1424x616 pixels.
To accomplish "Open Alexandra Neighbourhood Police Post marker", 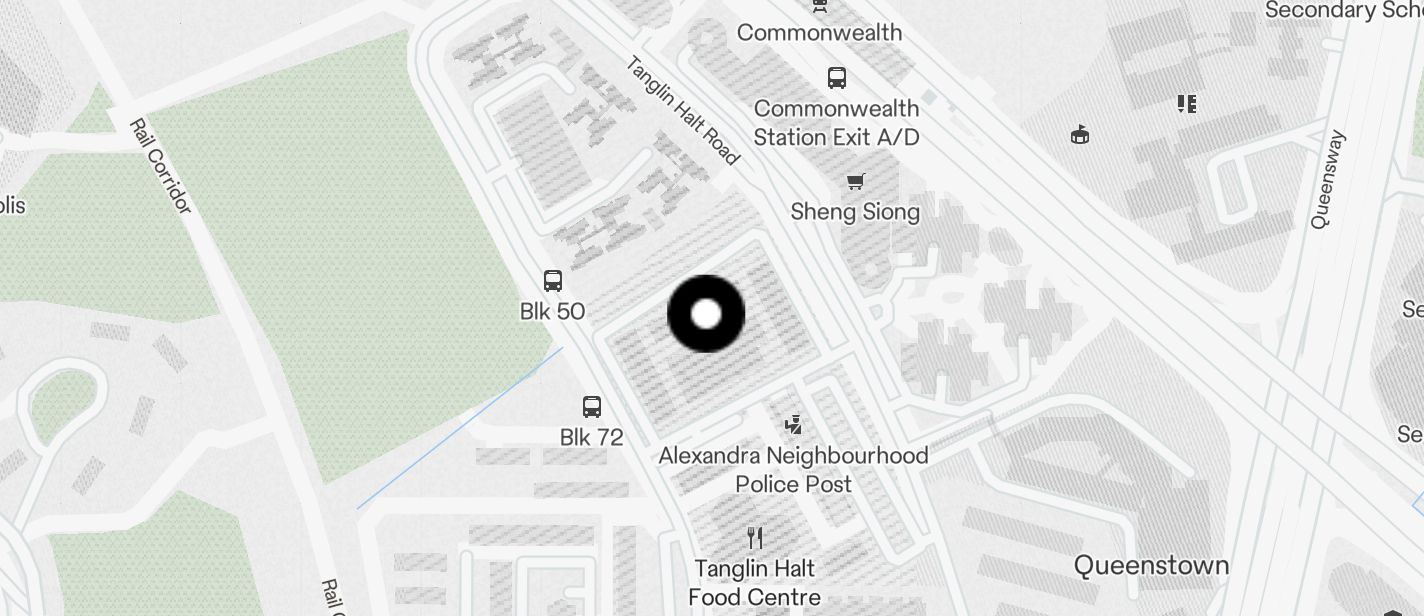I will pos(794,425).
